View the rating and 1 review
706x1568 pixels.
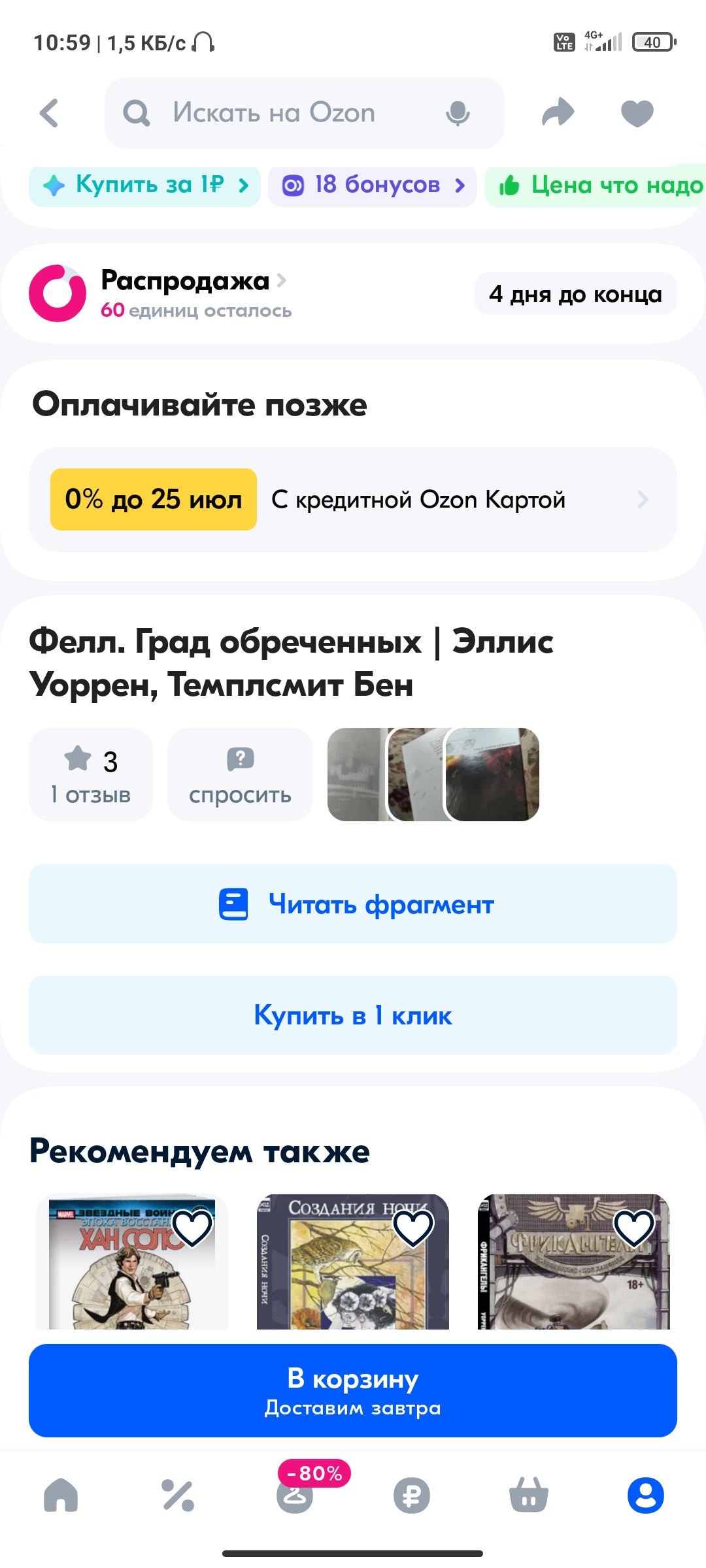(91, 775)
